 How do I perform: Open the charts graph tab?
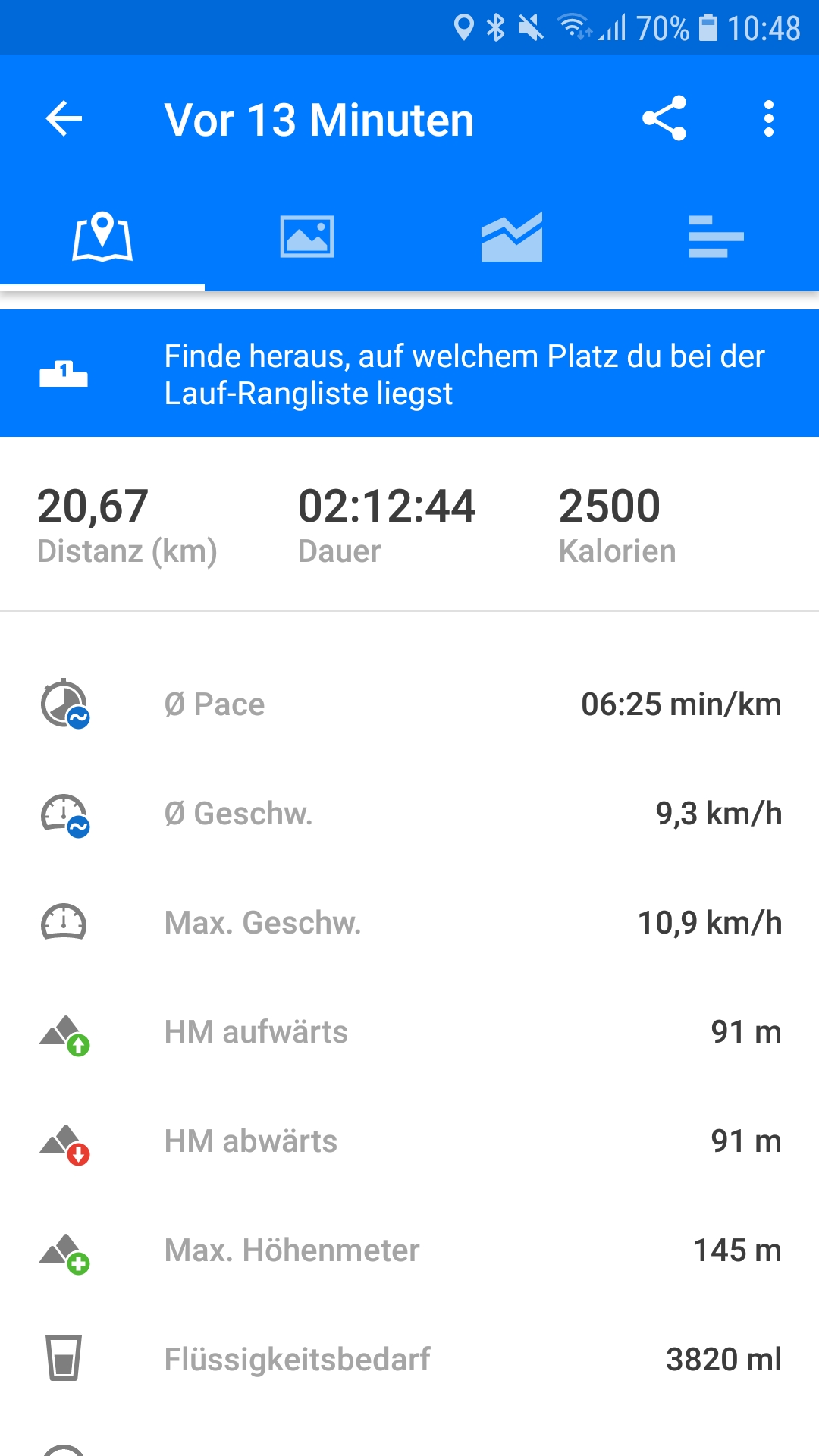click(x=512, y=237)
